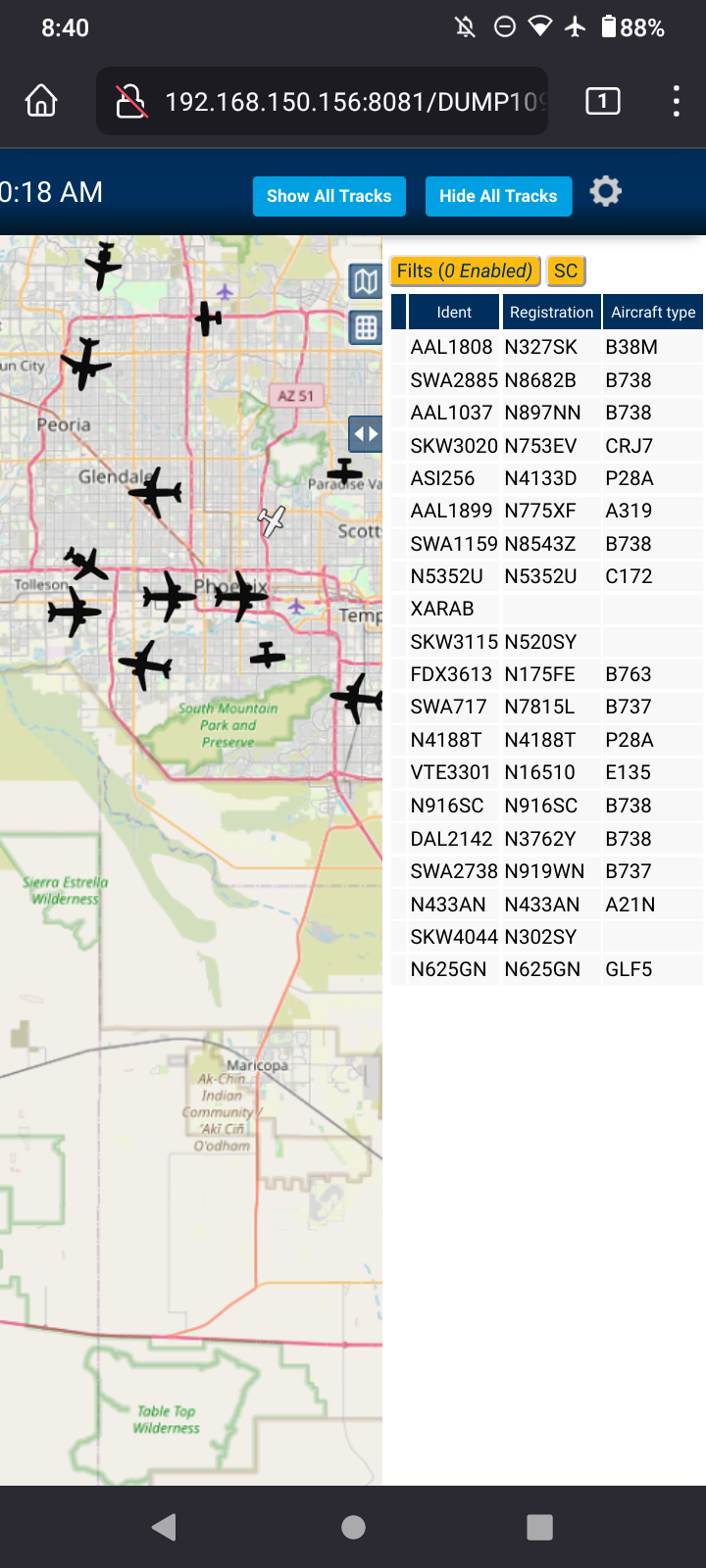
Task: Select the FDX3613 aircraft row
Action: (547, 674)
